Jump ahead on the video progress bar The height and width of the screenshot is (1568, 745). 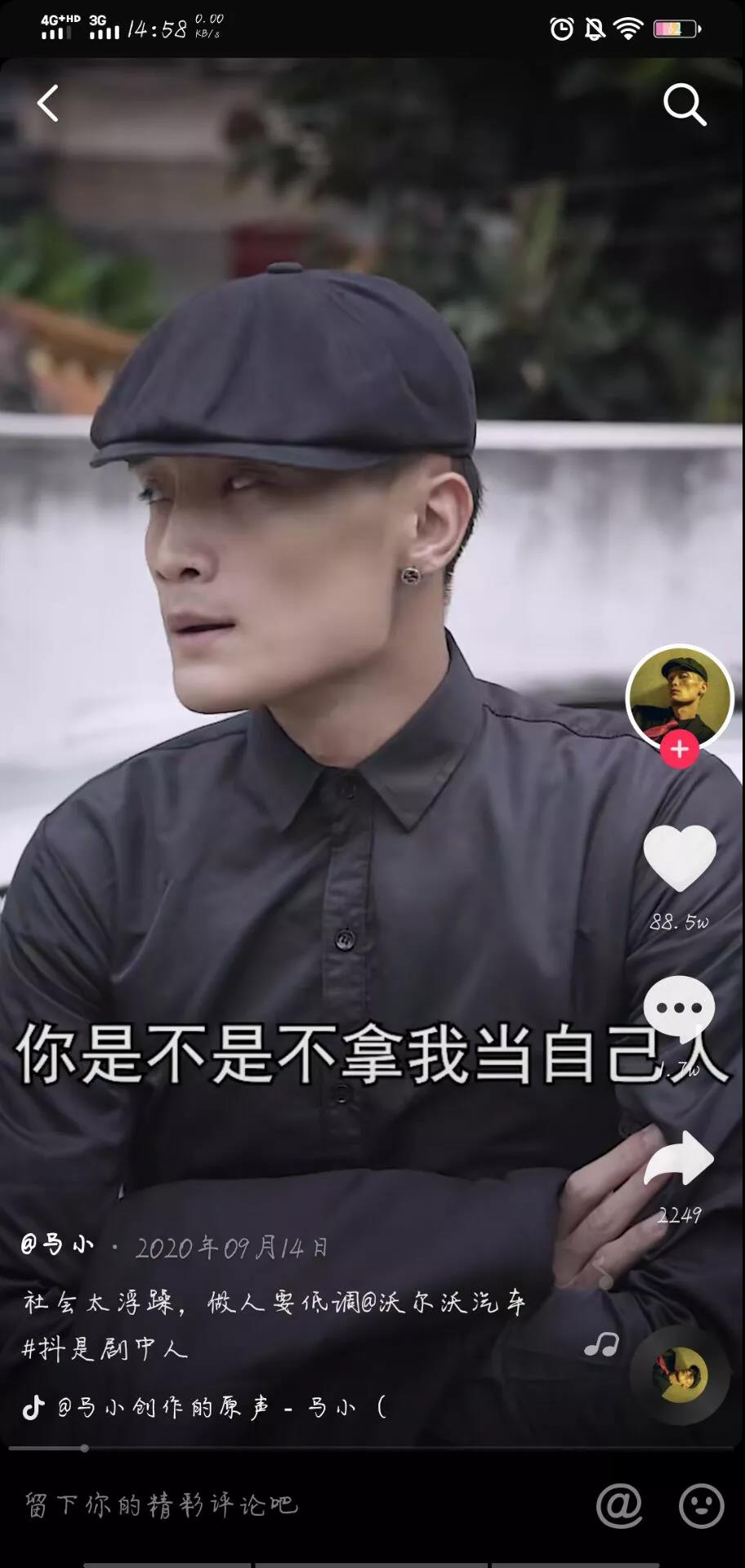[x=408, y=1448]
